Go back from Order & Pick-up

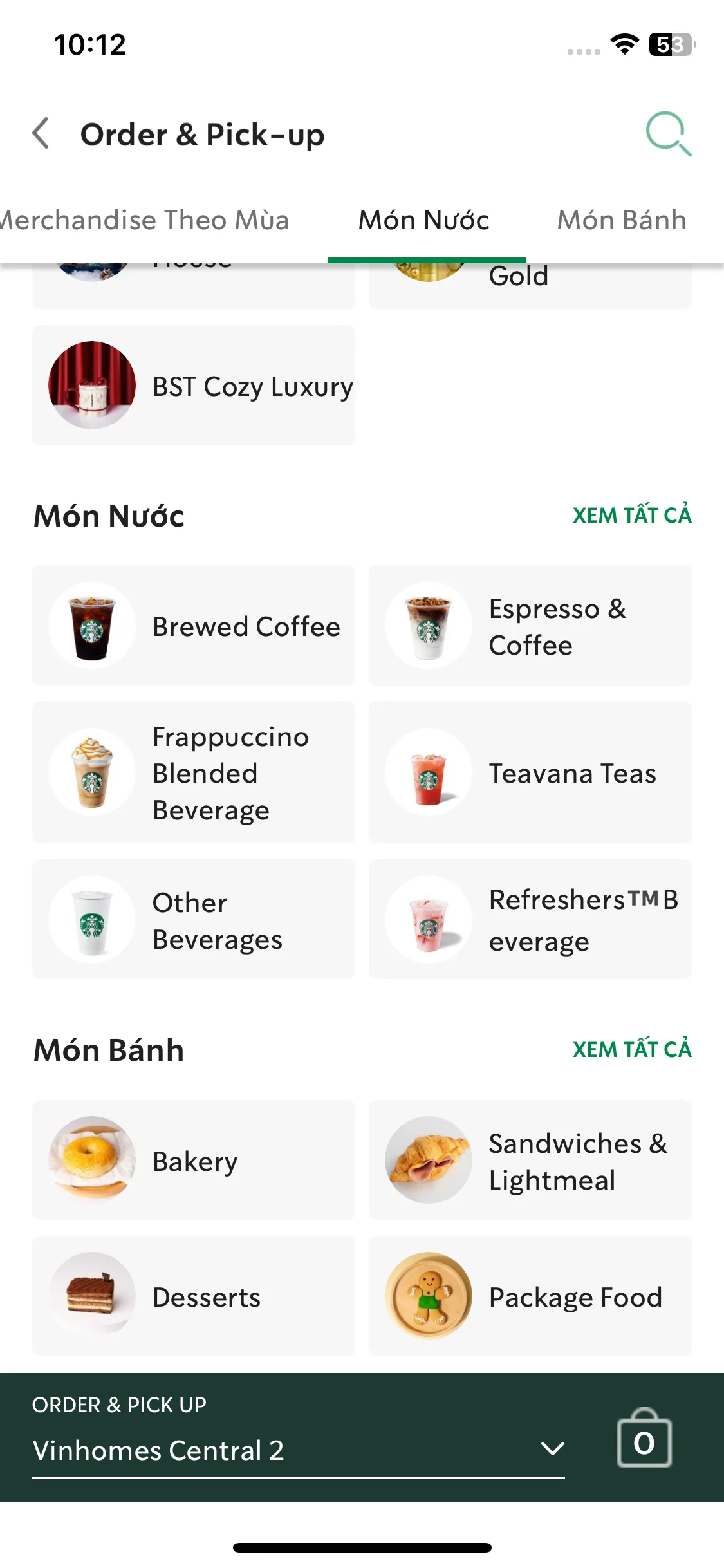pyautogui.click(x=41, y=134)
